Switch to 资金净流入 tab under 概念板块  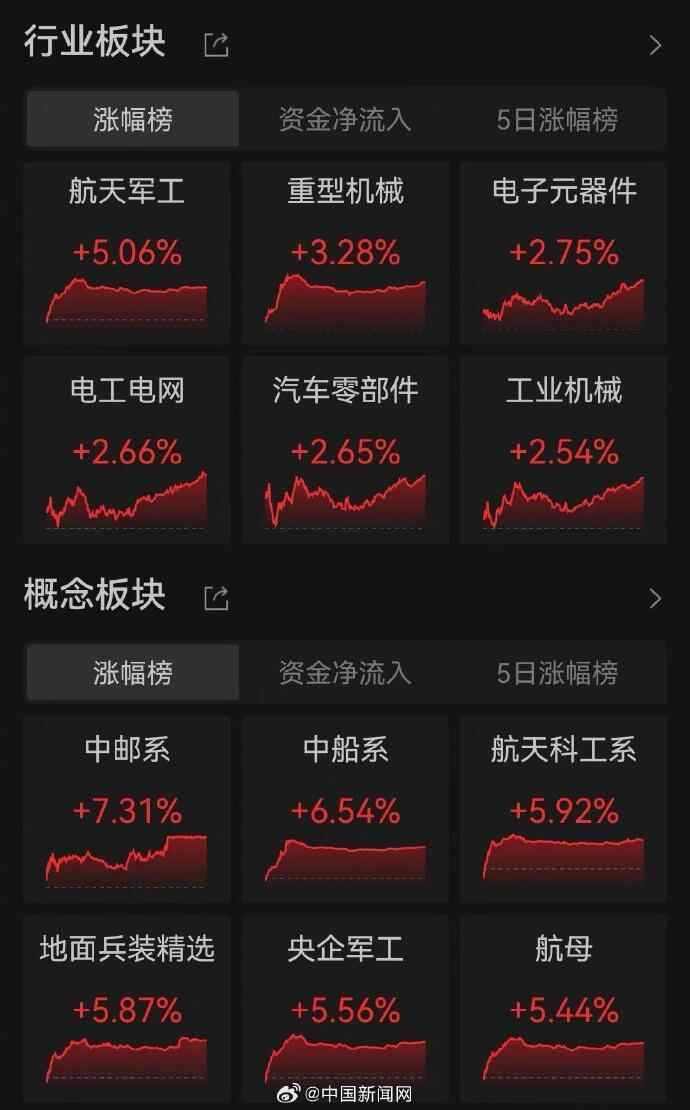point(345,673)
